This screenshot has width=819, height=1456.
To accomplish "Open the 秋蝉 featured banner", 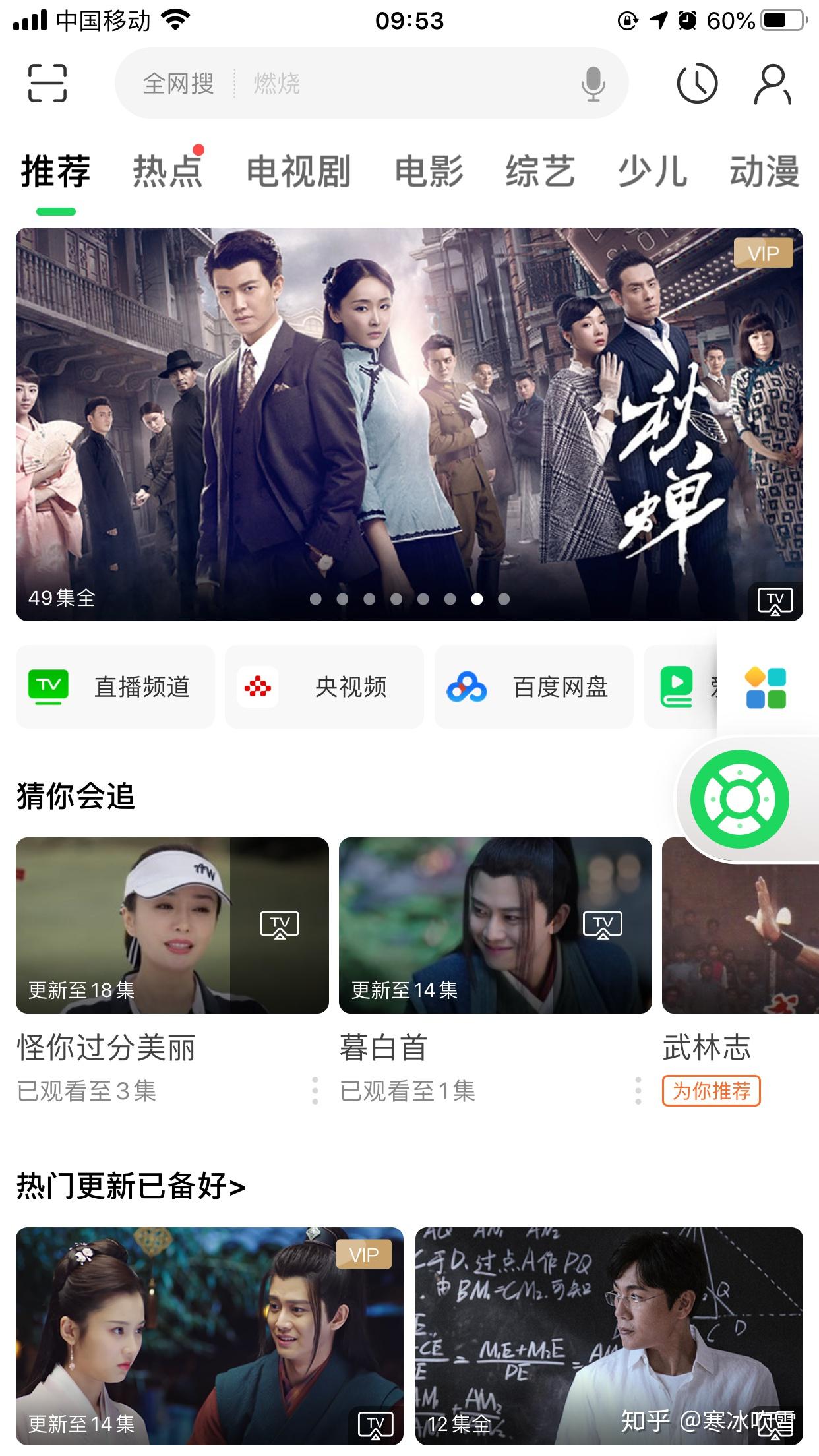I will point(409,423).
